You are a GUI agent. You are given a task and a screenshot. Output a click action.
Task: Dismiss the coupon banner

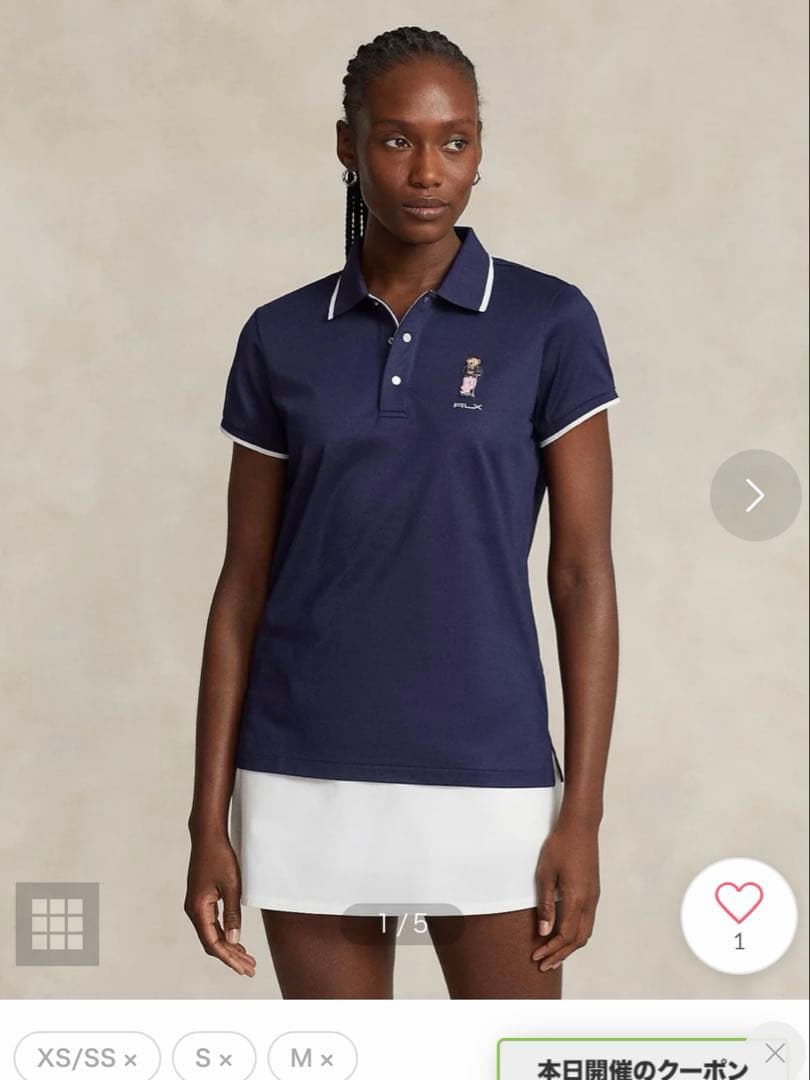[775, 1052]
